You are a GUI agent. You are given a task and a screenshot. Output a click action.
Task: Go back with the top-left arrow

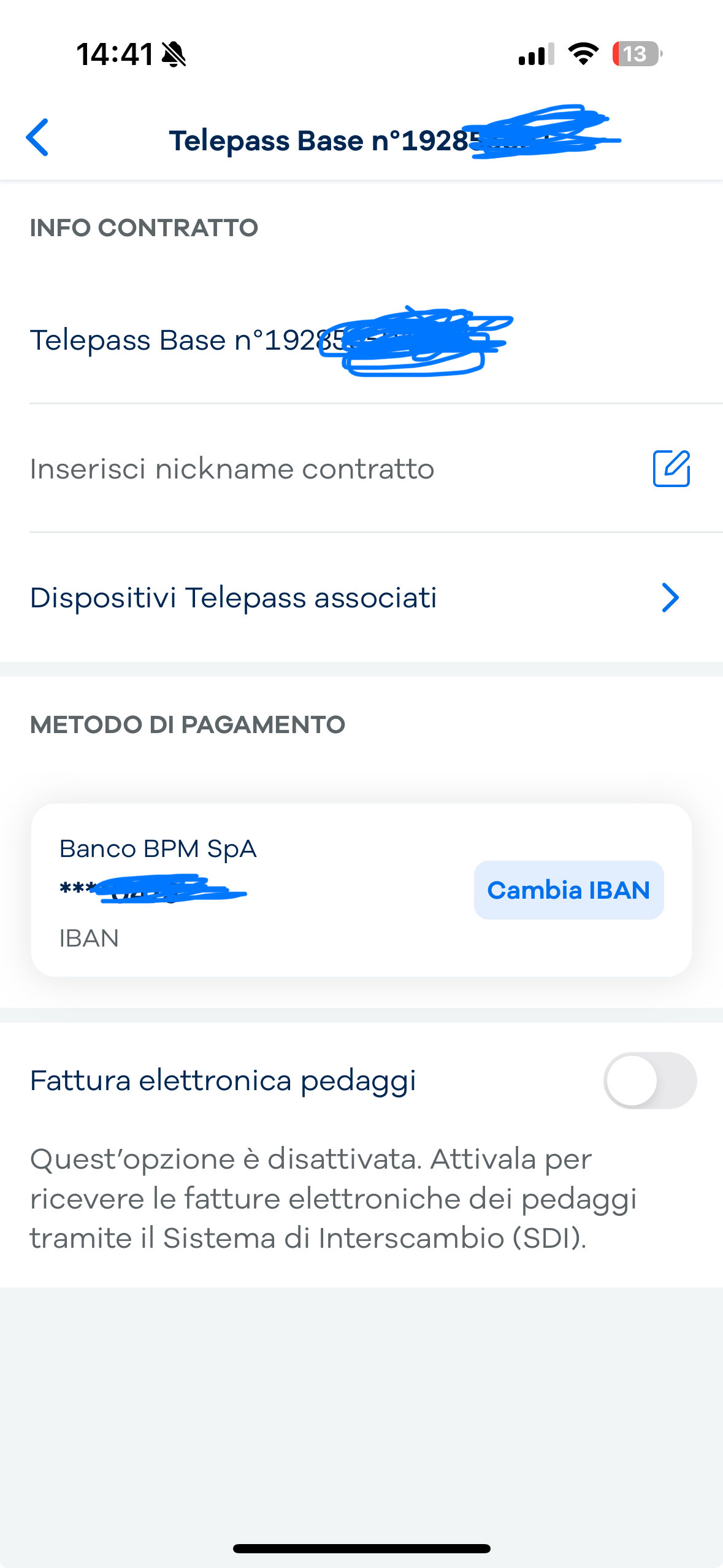37,137
